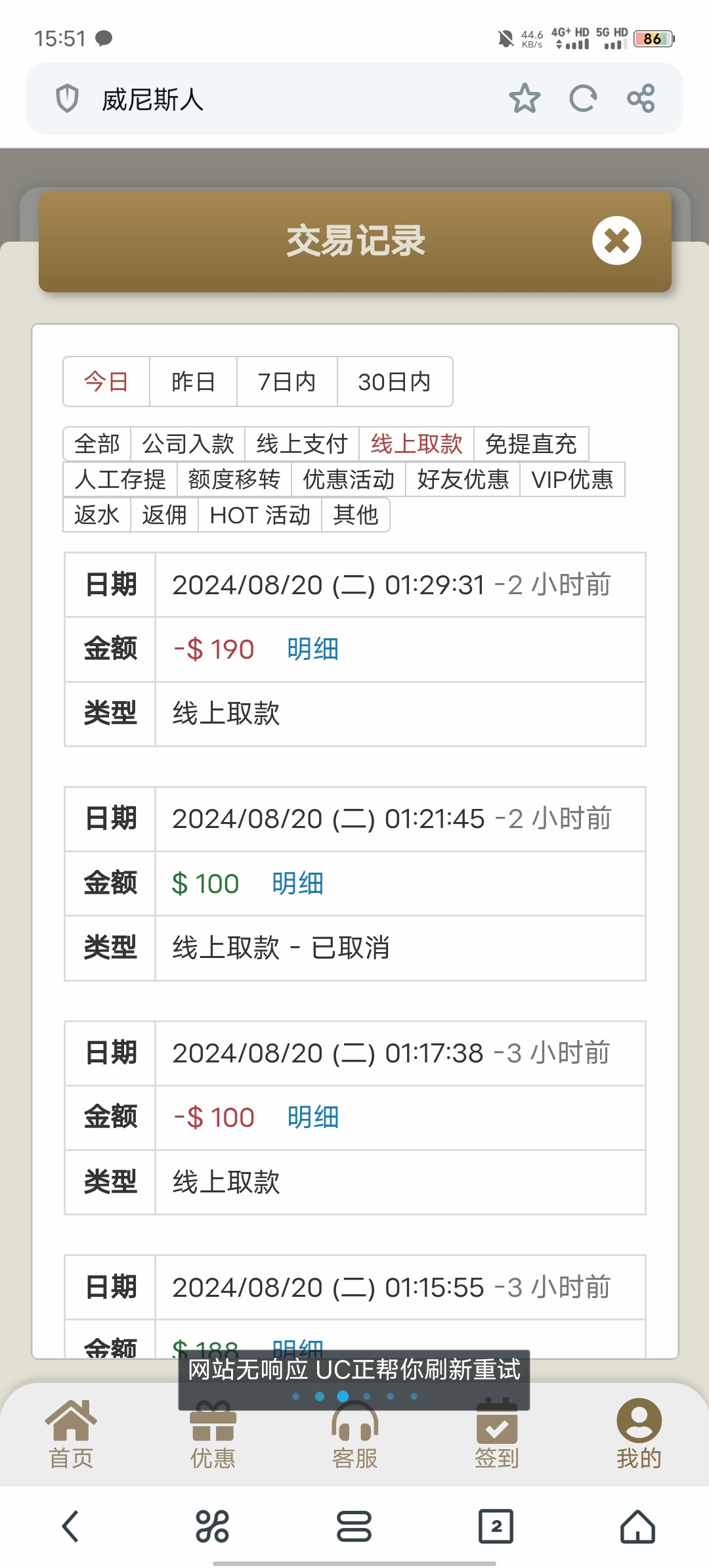The width and height of the screenshot is (709, 1568).
Task: Select the VIP优惠 filter
Action: coord(572,479)
